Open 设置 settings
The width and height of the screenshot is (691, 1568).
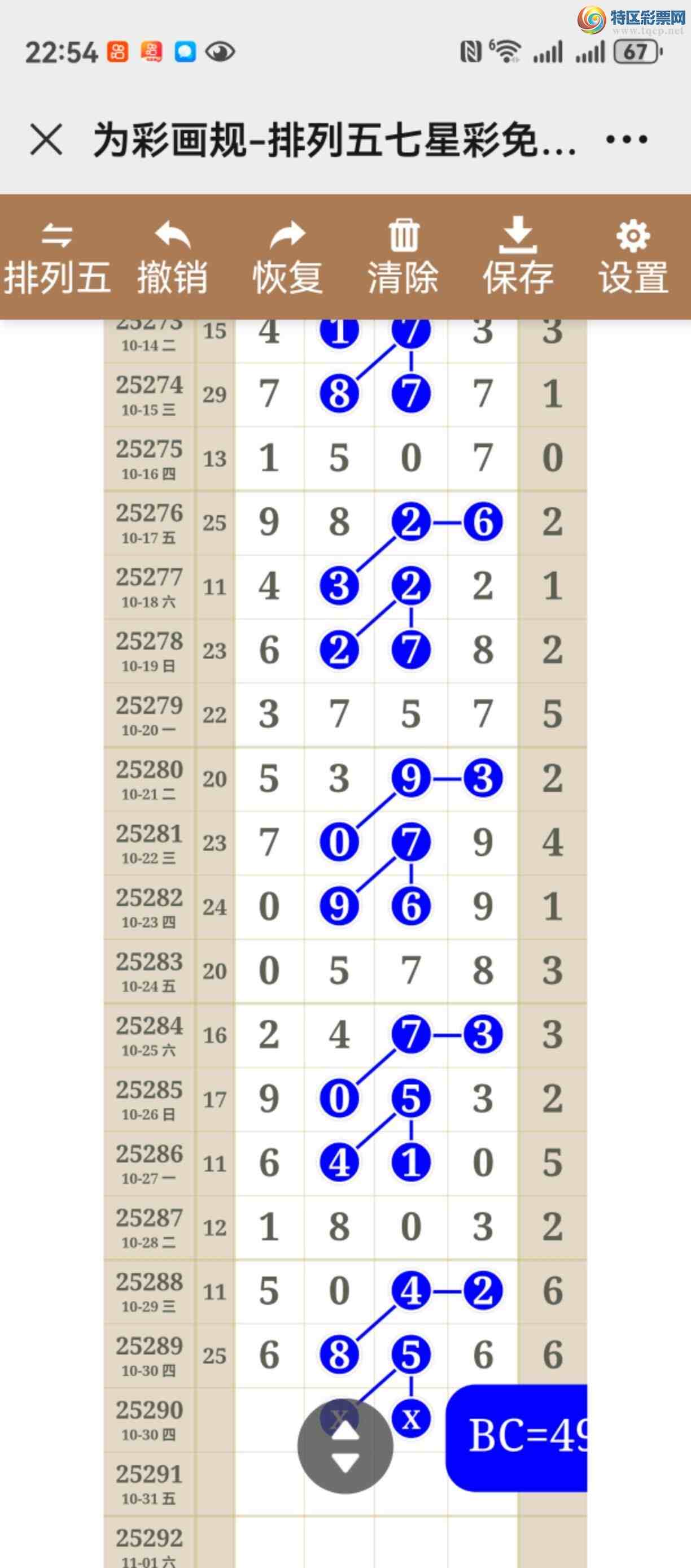point(633,258)
